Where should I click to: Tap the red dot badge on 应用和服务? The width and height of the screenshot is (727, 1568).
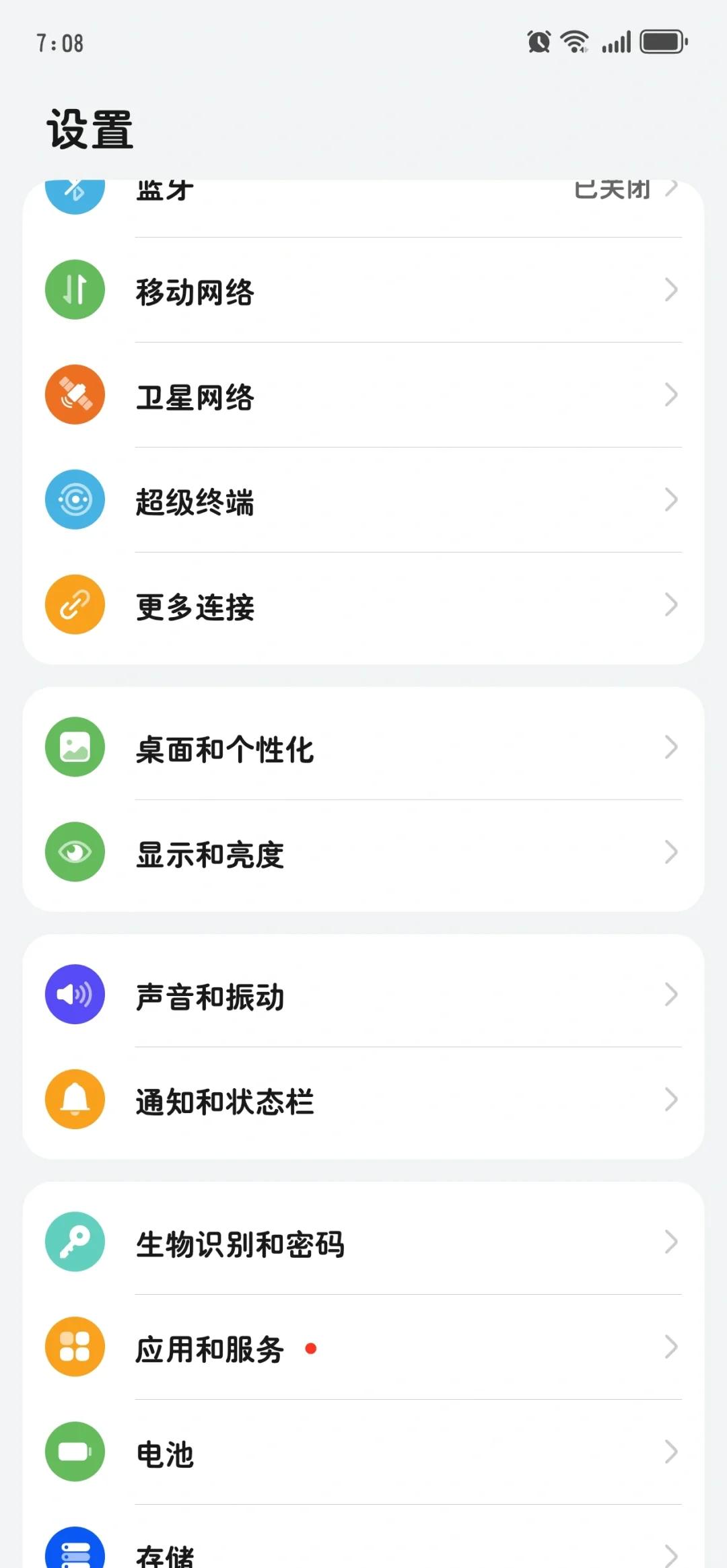pos(311,1349)
